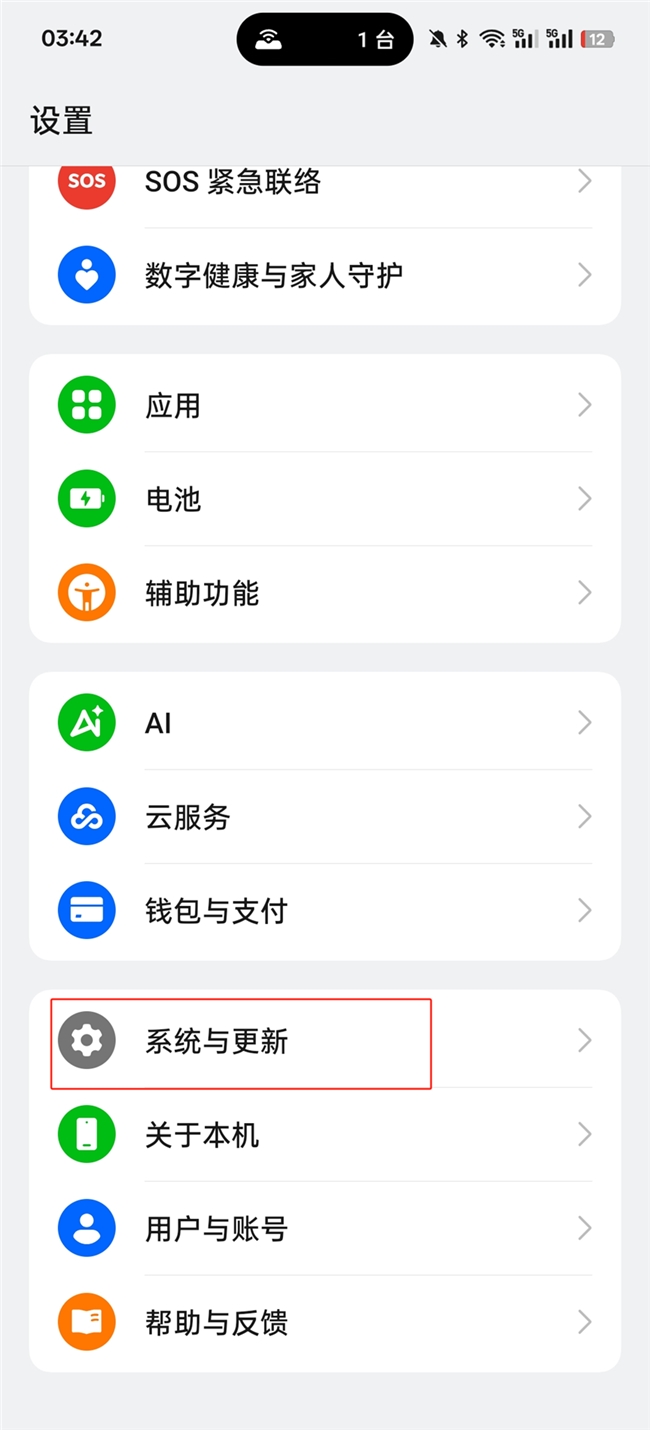
Task: Open 系统与更新
Action: point(325,1041)
